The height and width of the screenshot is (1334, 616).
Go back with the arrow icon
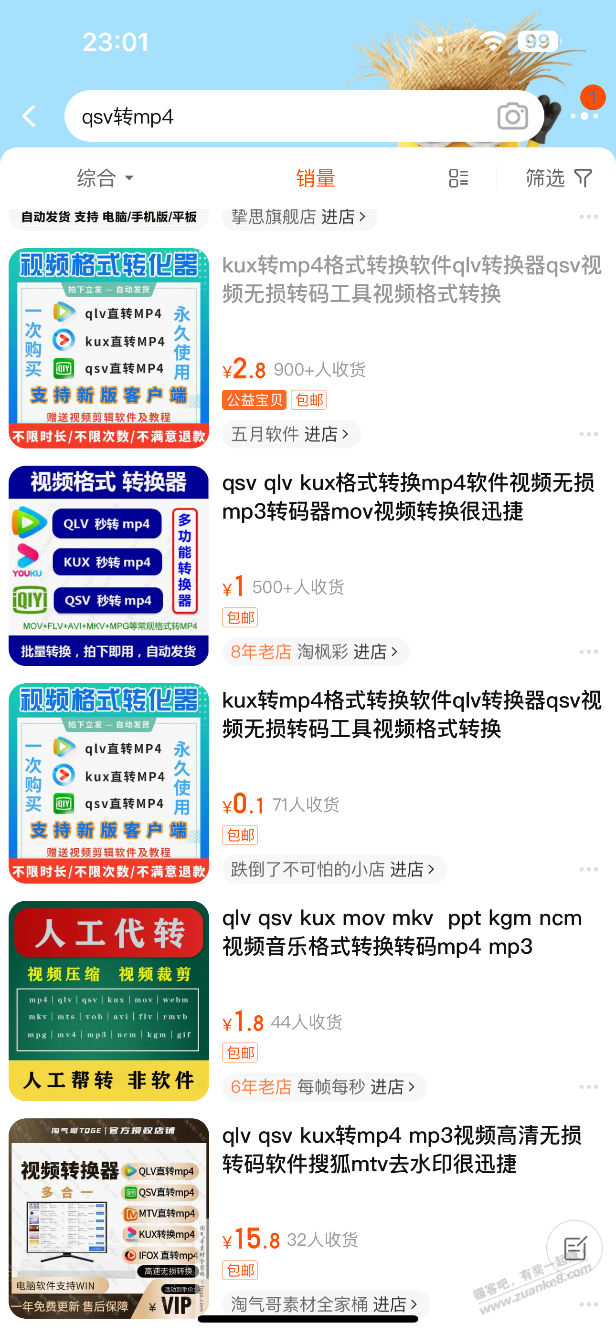coord(30,116)
